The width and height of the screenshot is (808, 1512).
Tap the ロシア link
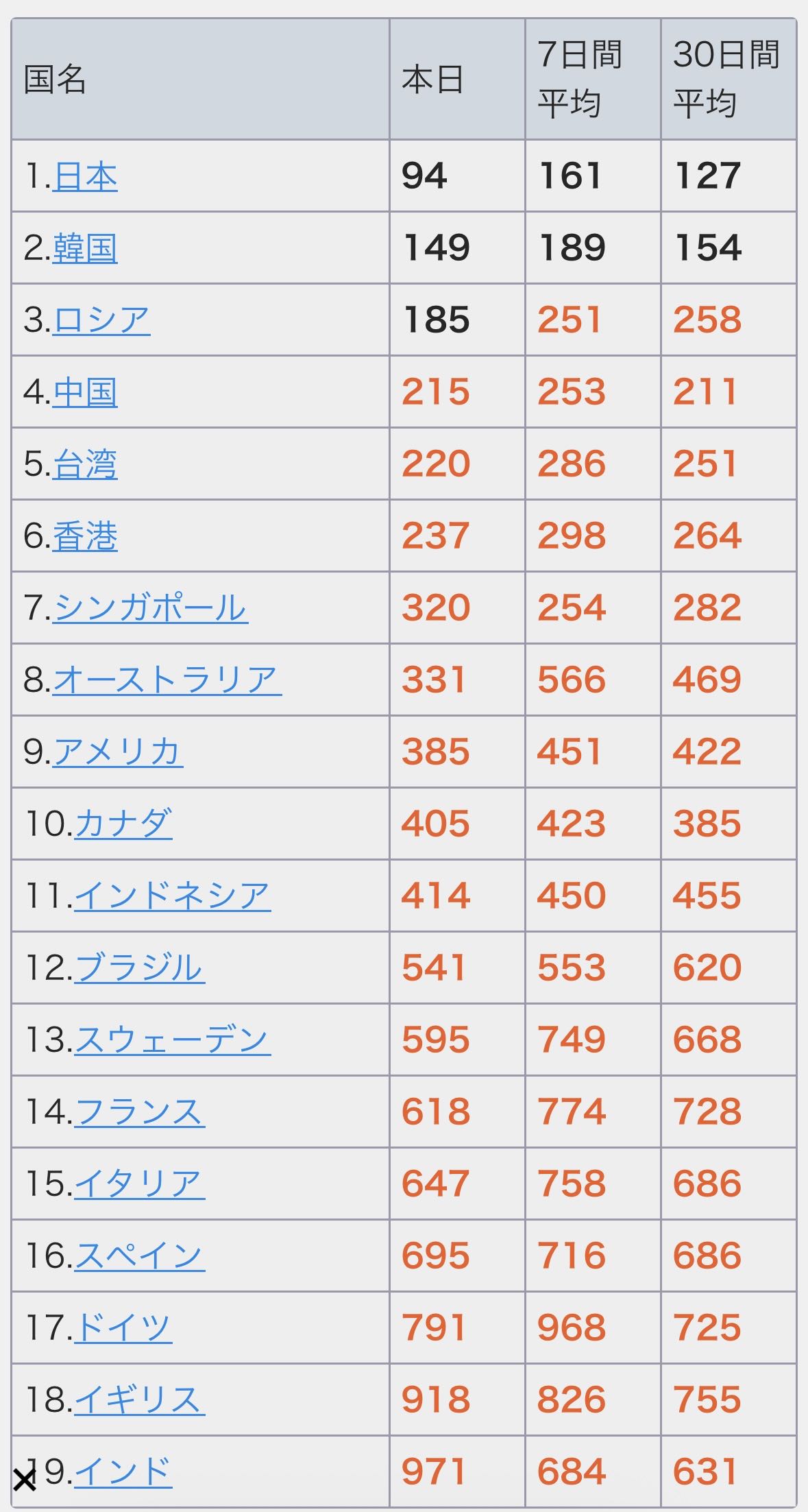[101, 320]
